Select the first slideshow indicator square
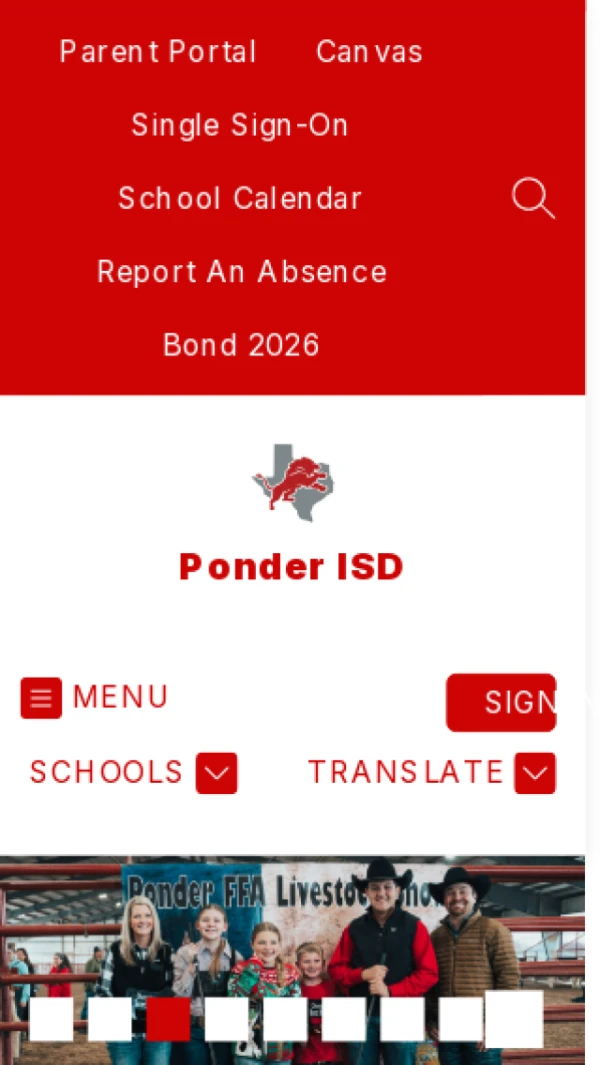Viewport: 600px width, 1065px height. [51, 1019]
